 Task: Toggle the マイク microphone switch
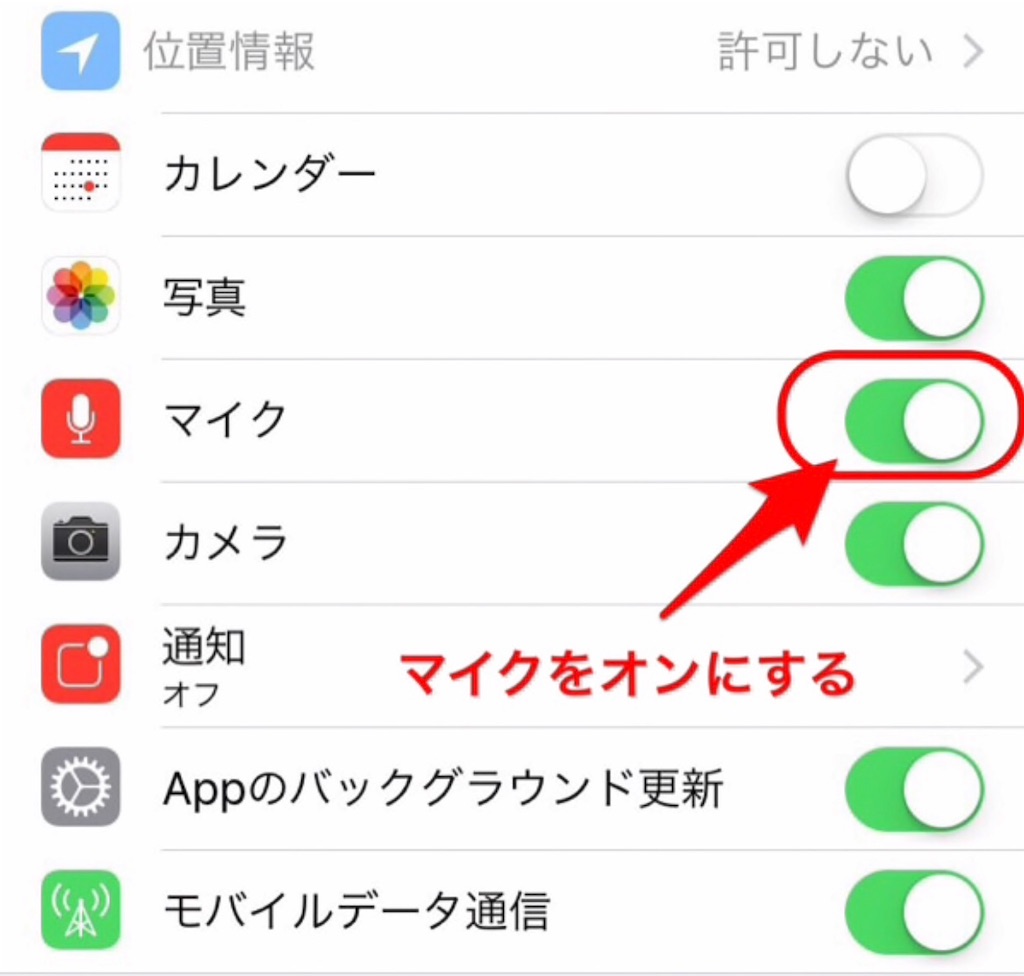[x=914, y=420]
